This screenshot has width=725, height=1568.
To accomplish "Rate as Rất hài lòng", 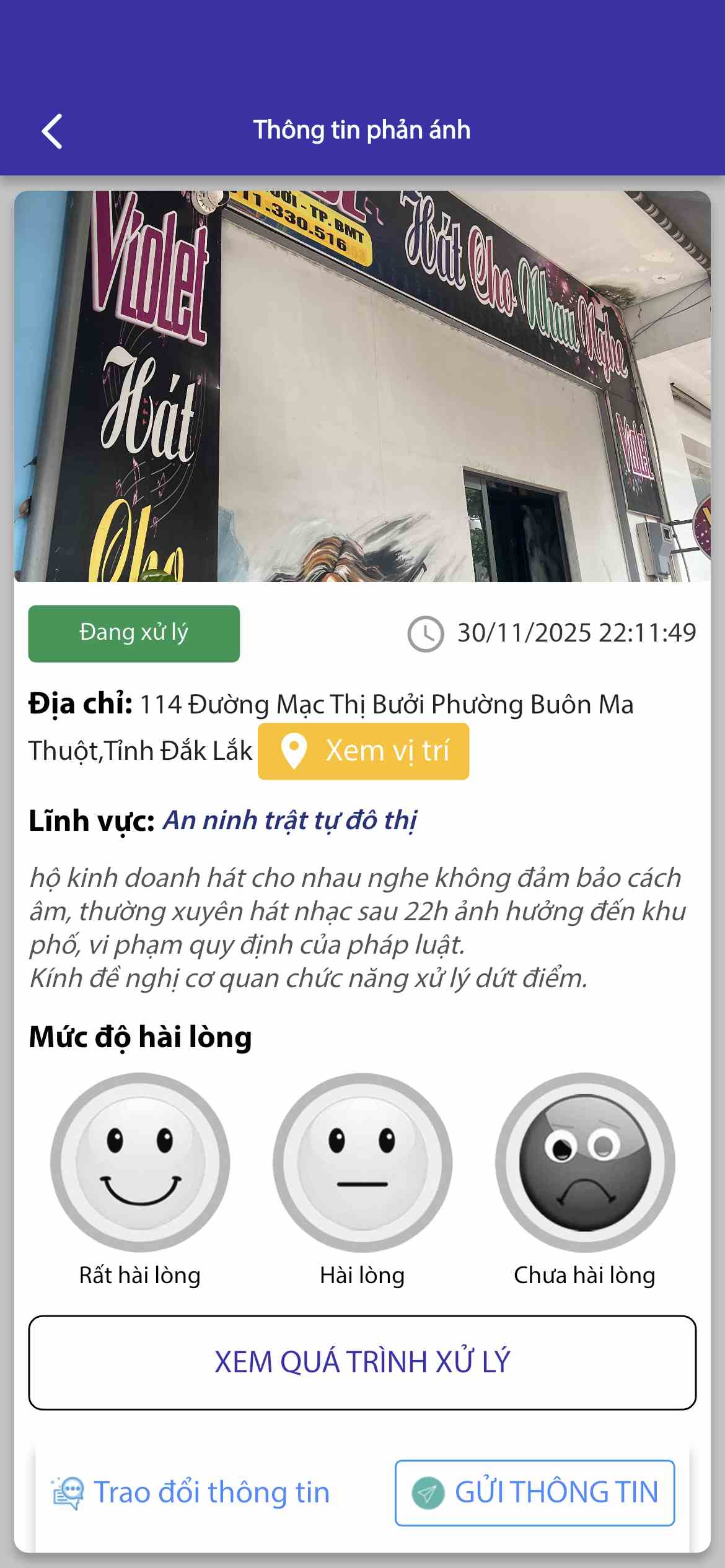I will tap(140, 1162).
